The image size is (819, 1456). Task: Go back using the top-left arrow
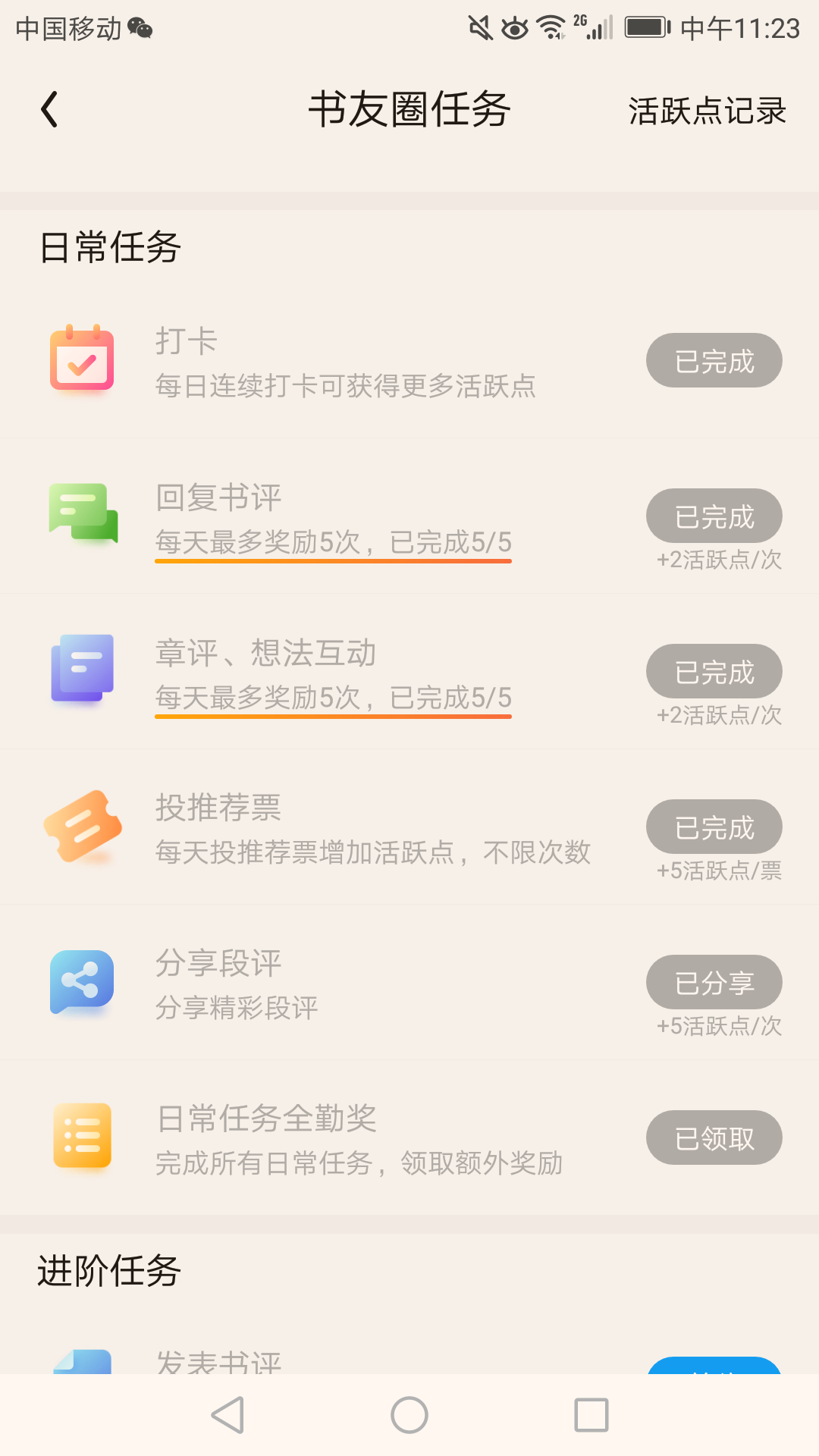tap(49, 109)
